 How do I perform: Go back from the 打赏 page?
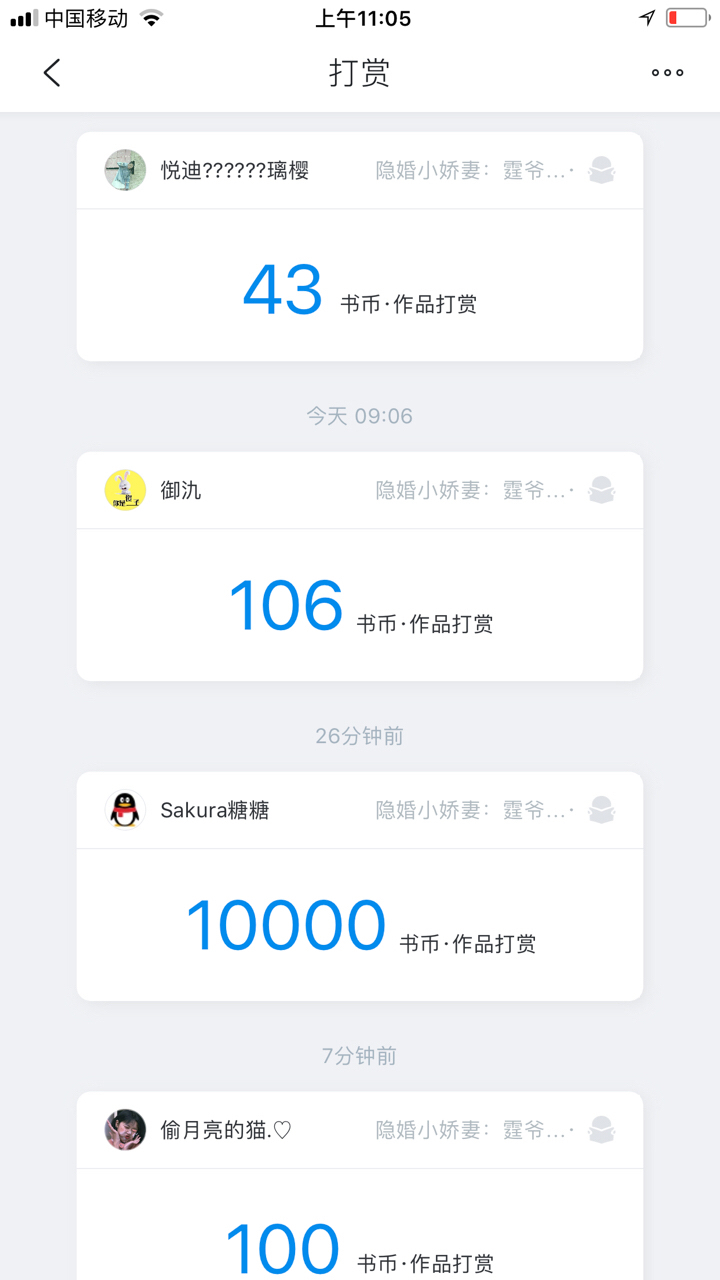tap(52, 72)
